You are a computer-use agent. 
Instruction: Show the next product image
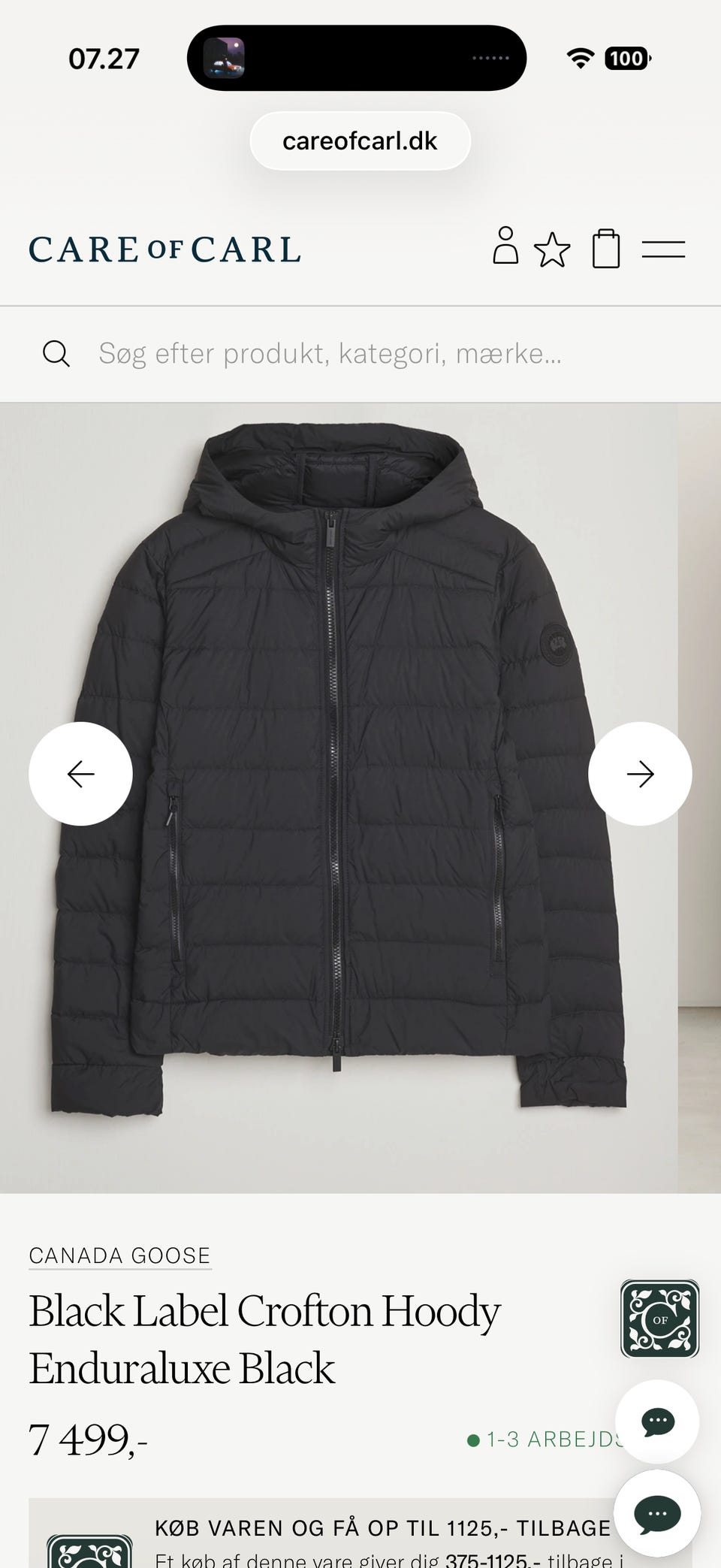click(640, 774)
